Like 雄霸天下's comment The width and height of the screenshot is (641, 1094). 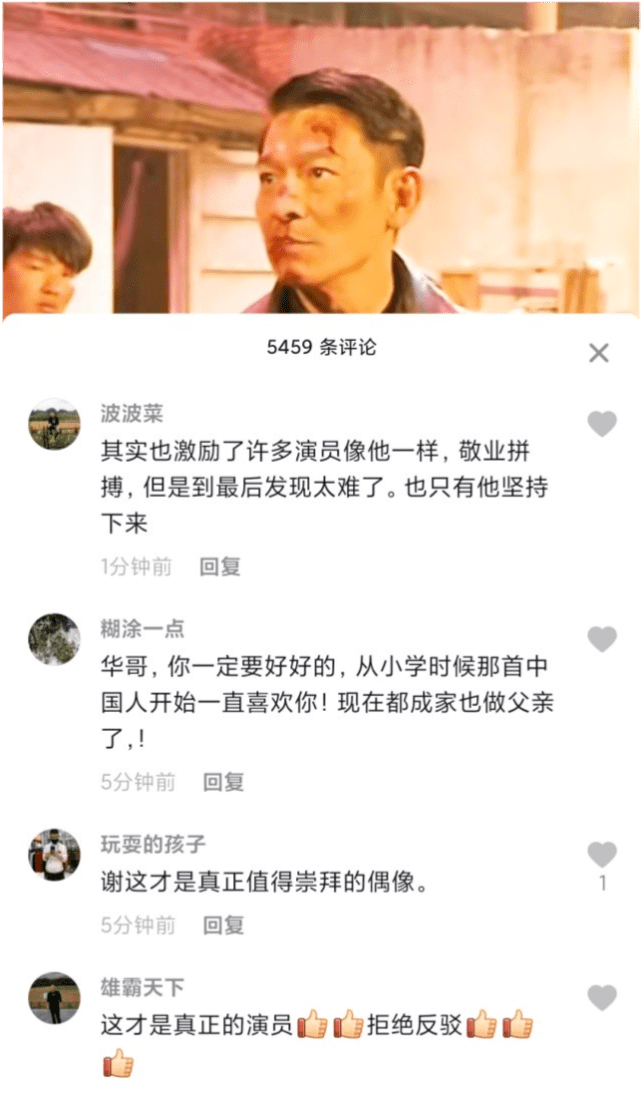coord(601,997)
